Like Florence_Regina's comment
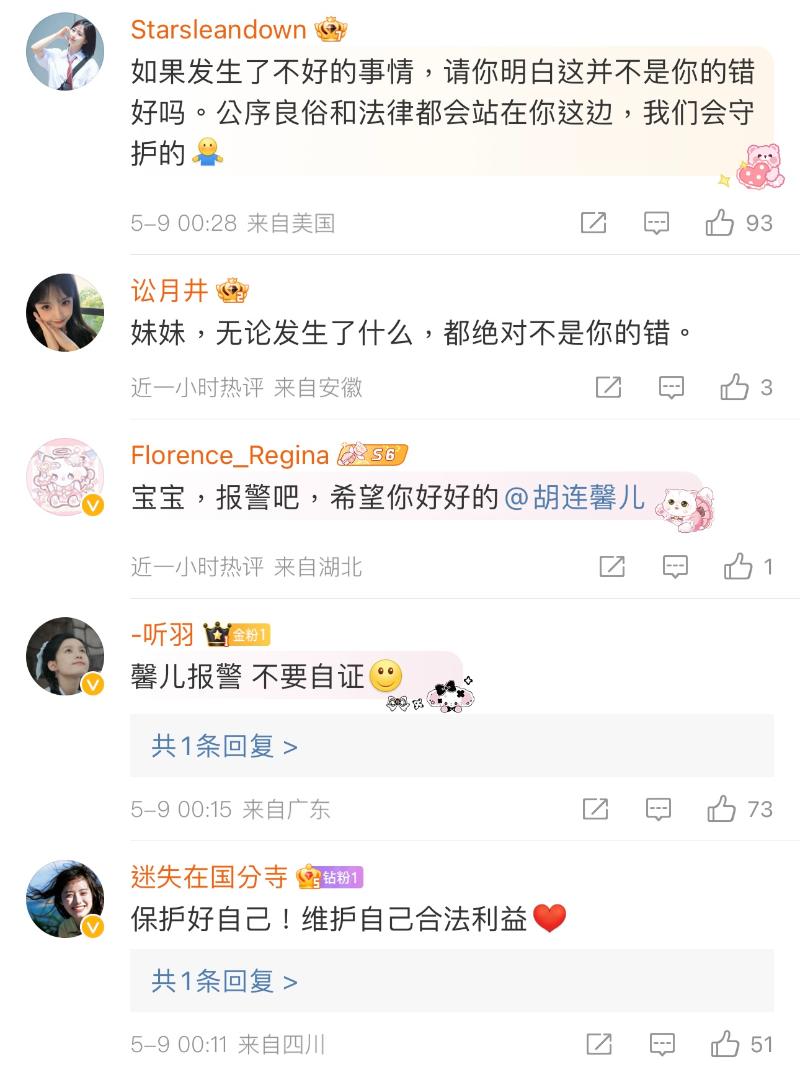Screen dimensions: 800x1067 738,567
